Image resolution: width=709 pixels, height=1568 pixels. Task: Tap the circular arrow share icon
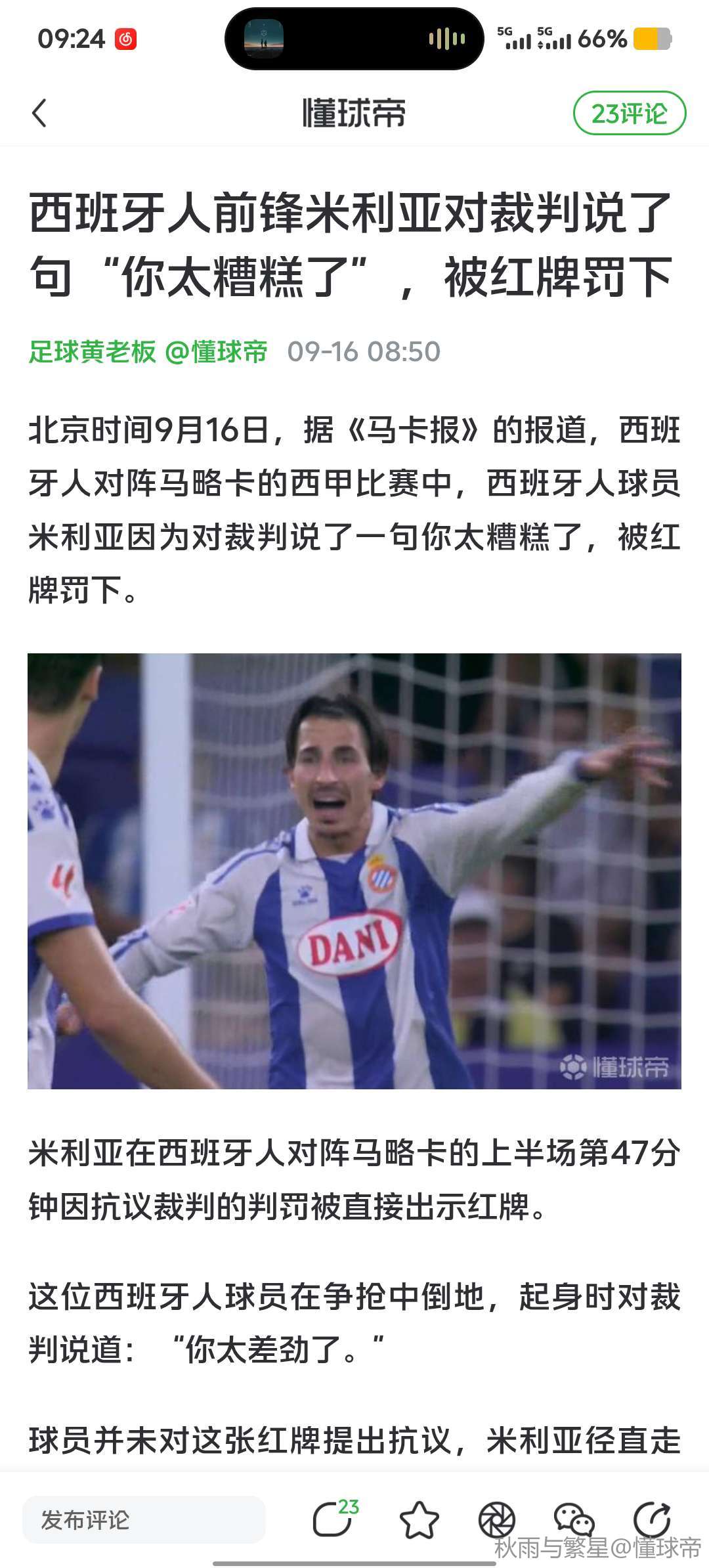tap(651, 1519)
